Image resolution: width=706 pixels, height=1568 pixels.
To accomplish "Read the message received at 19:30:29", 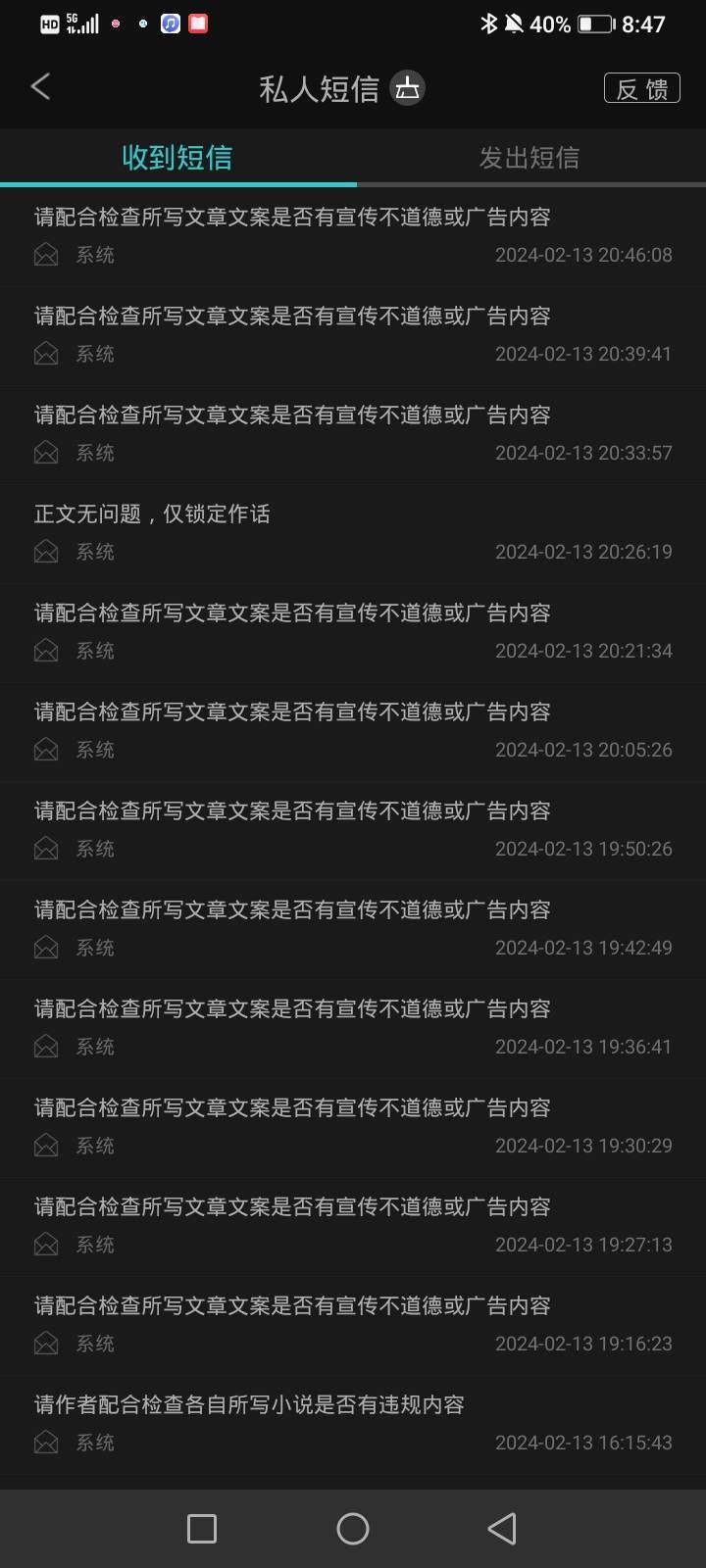I will coord(353,1127).
